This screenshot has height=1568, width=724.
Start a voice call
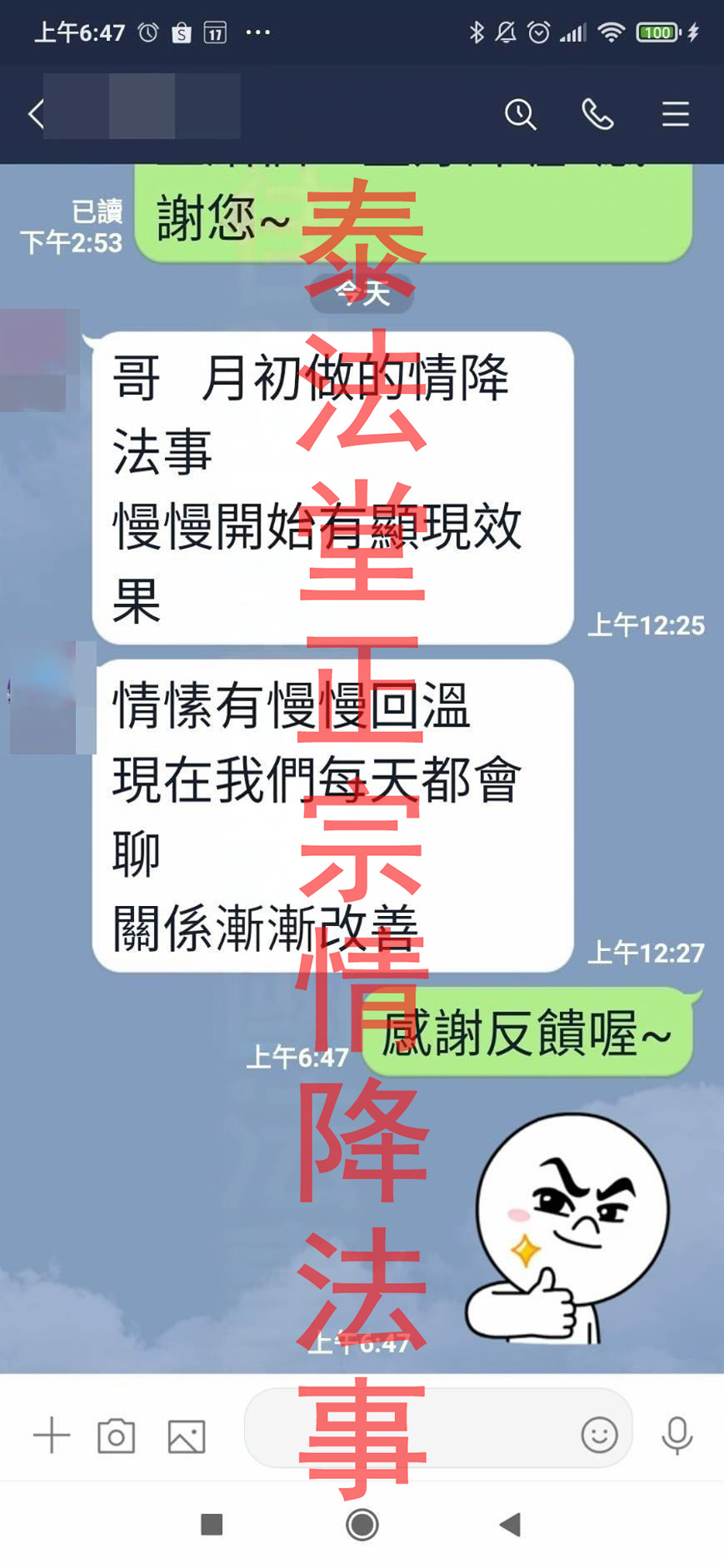[x=597, y=114]
